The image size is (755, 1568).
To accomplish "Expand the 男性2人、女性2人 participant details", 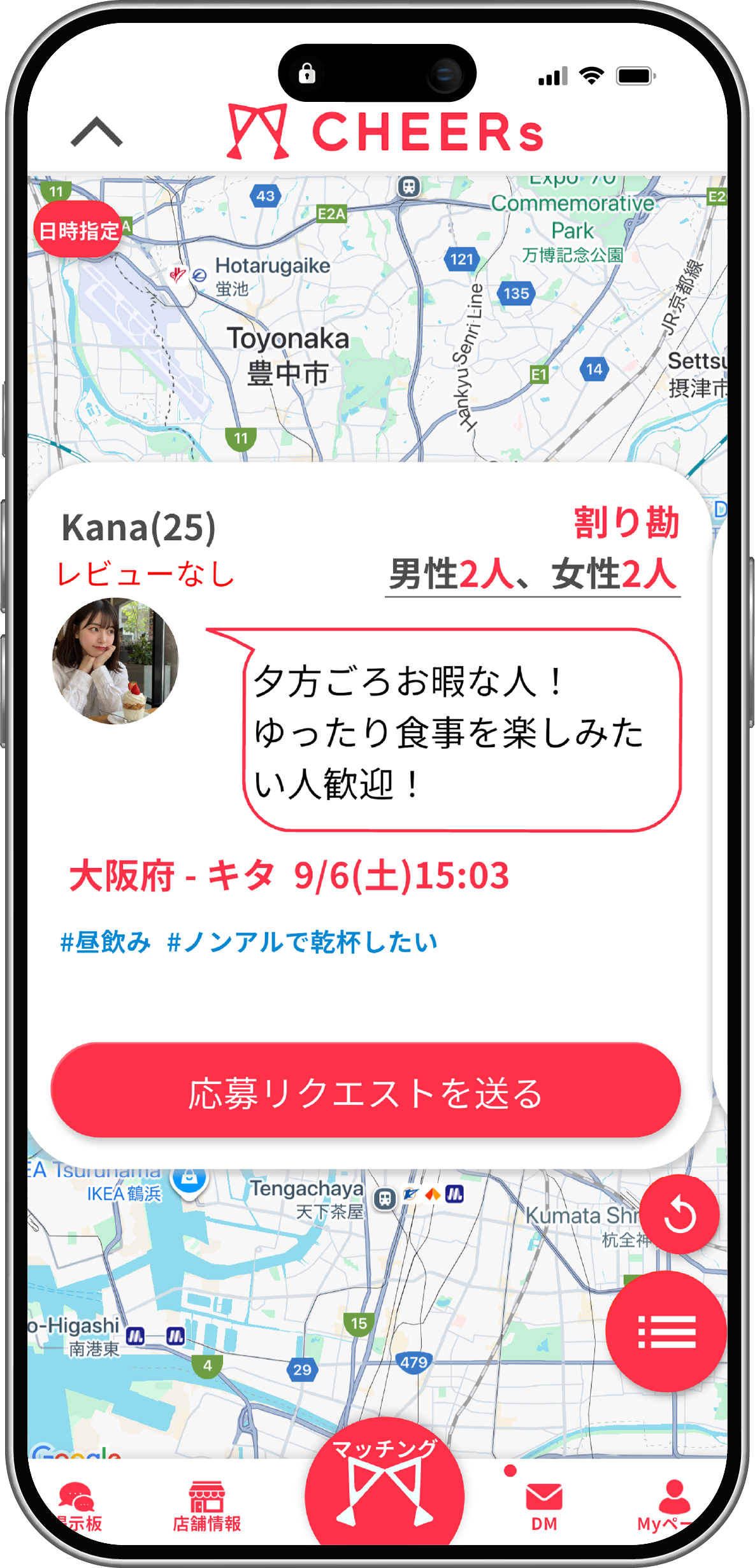I will point(534,574).
